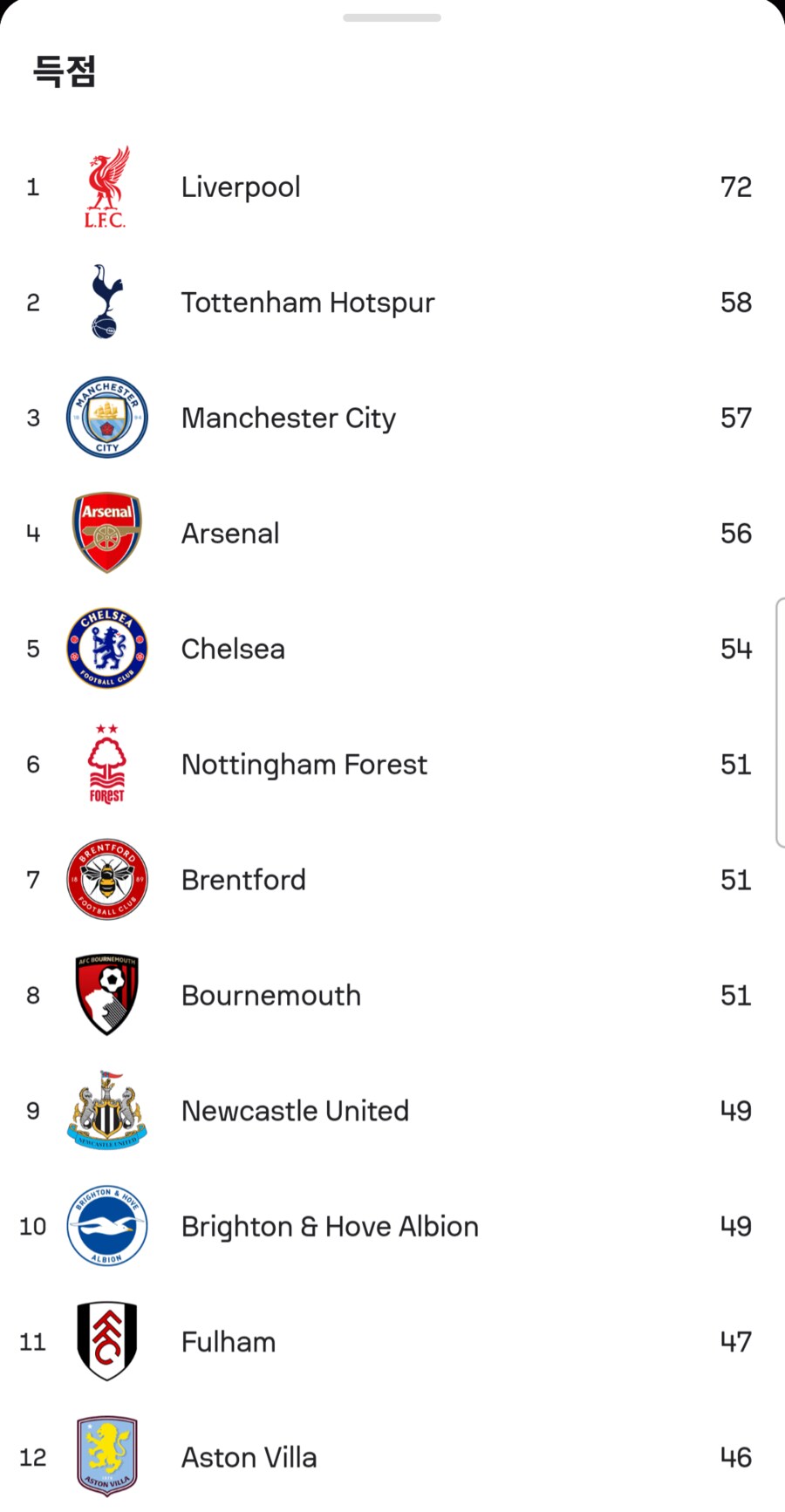Tap rank number 9 next to Newcastle
This screenshot has height=1512, width=785.
(32, 1111)
